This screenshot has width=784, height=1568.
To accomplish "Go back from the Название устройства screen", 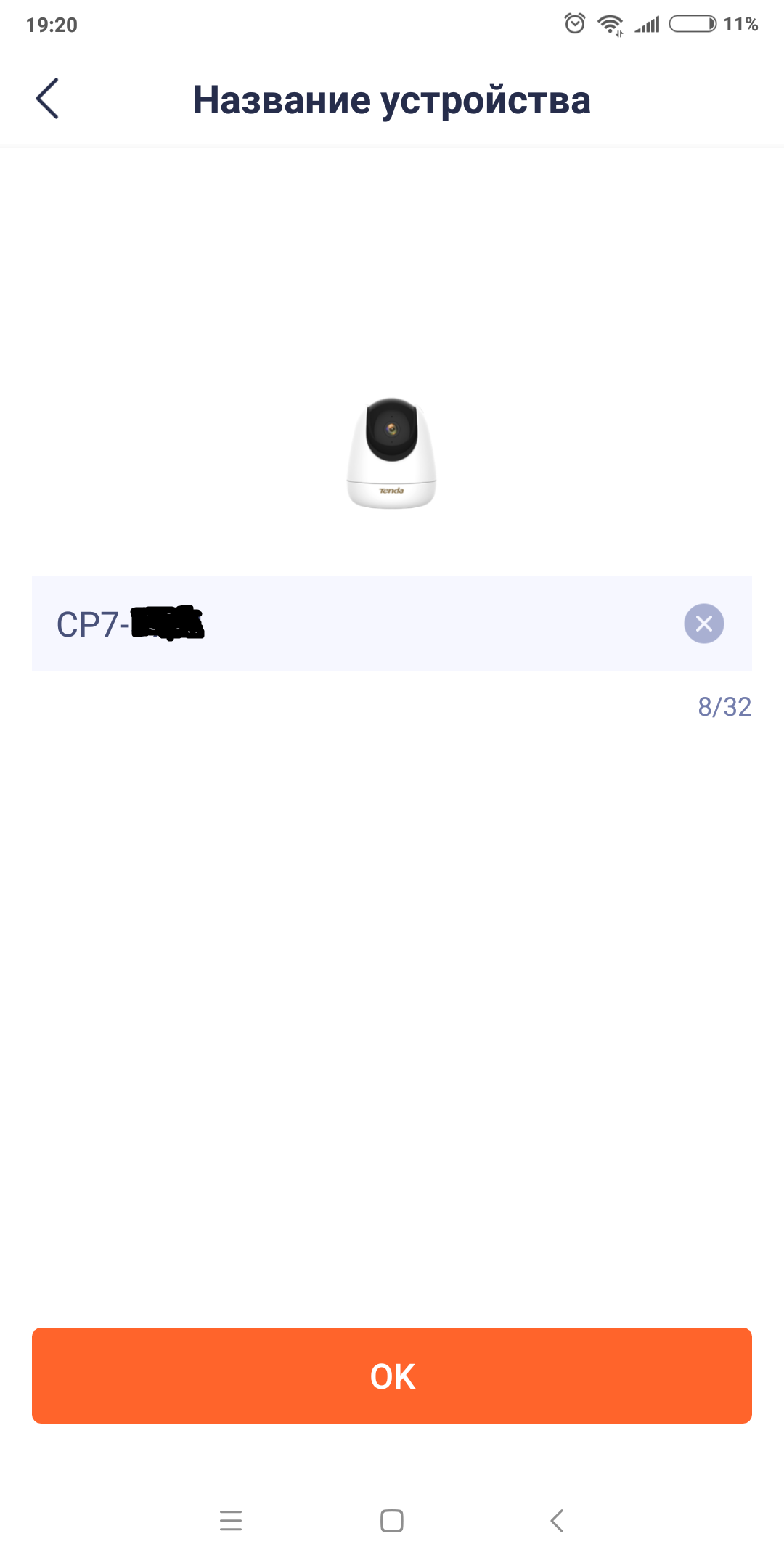I will click(x=48, y=99).
